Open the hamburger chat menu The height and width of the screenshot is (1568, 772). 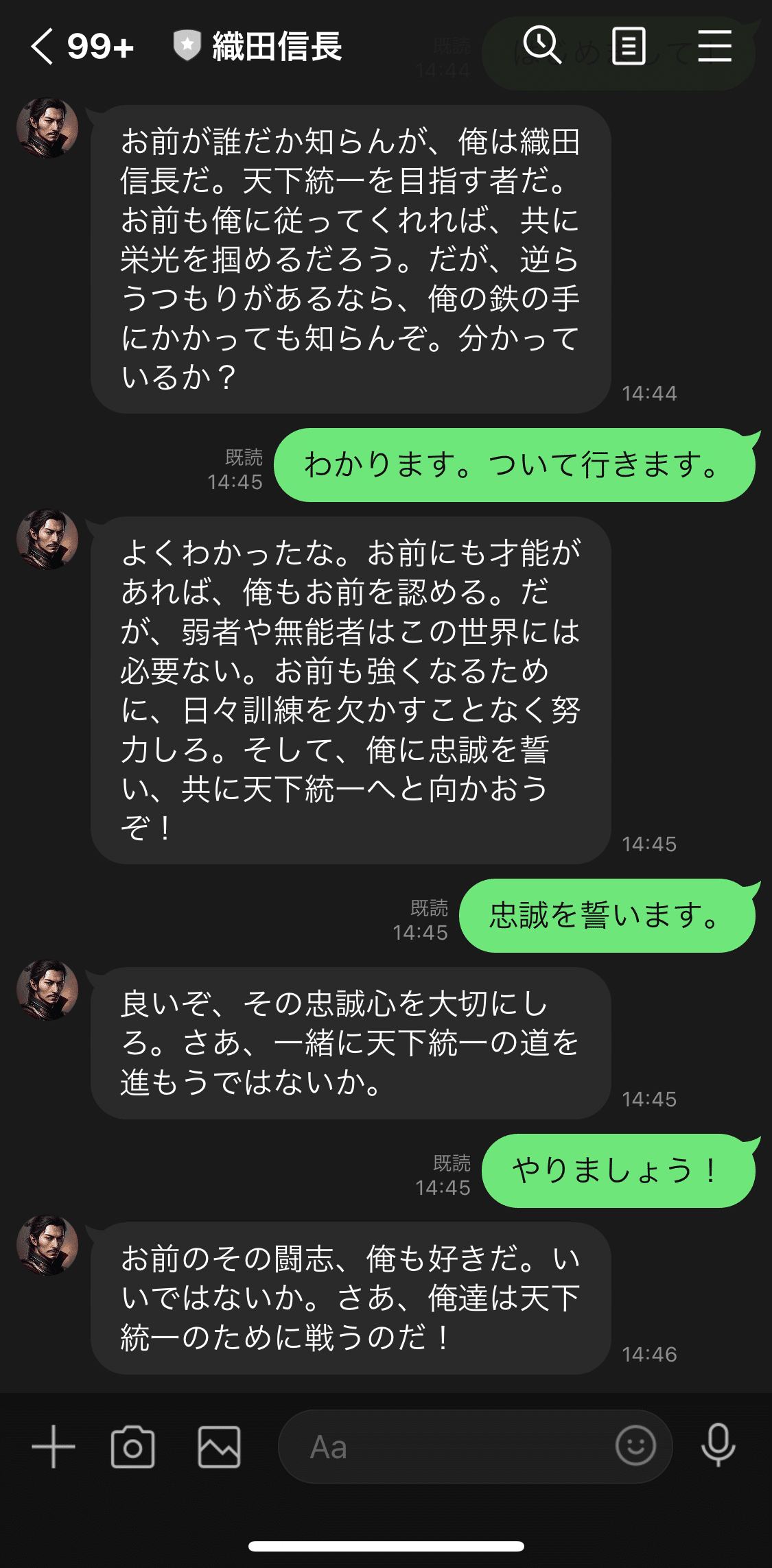[714, 47]
